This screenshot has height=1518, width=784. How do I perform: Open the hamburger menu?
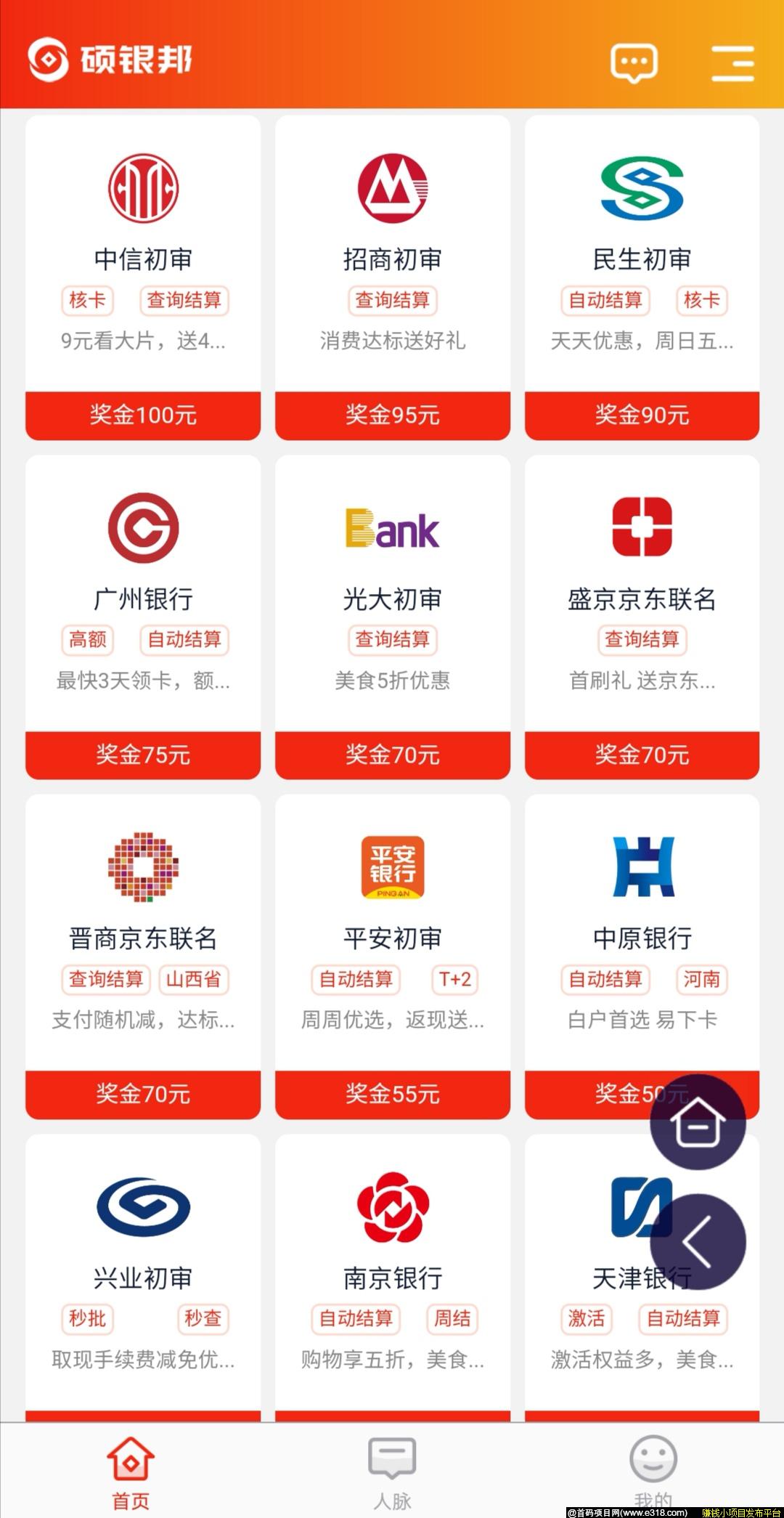pos(732,62)
